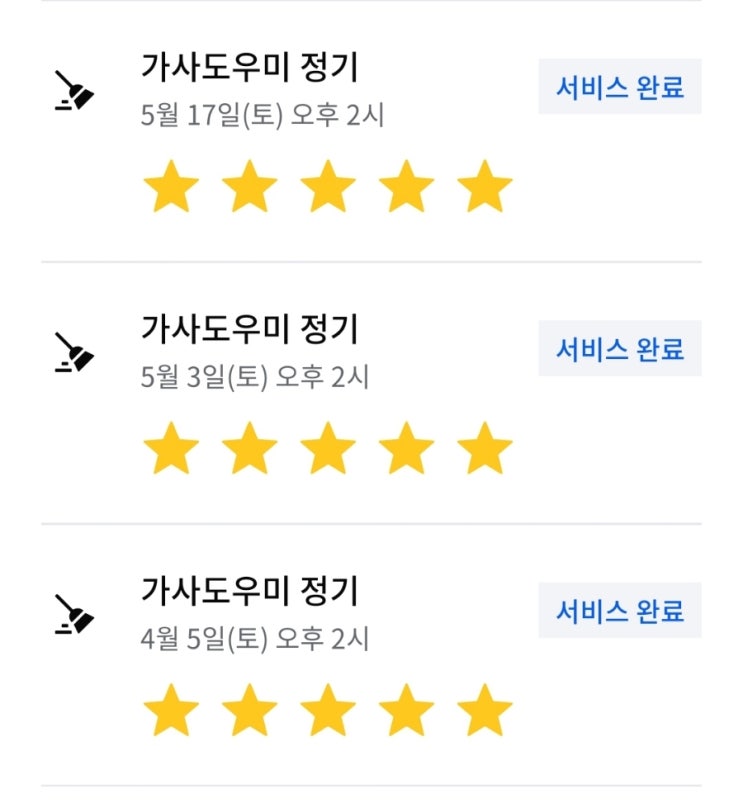Open the April 5 housekeeping service record
The width and height of the screenshot is (743, 812).
point(250,591)
